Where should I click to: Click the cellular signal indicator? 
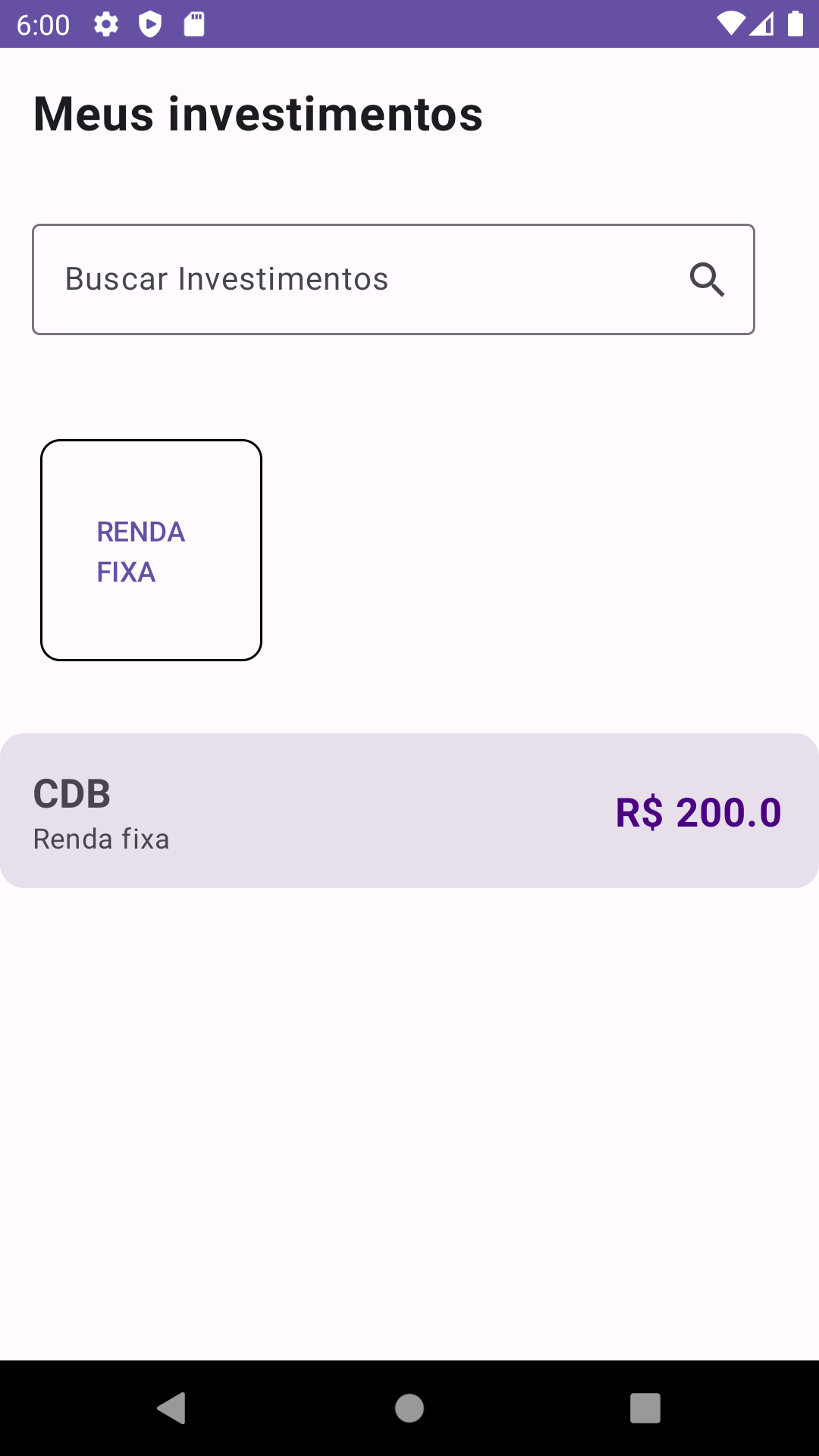click(x=761, y=24)
